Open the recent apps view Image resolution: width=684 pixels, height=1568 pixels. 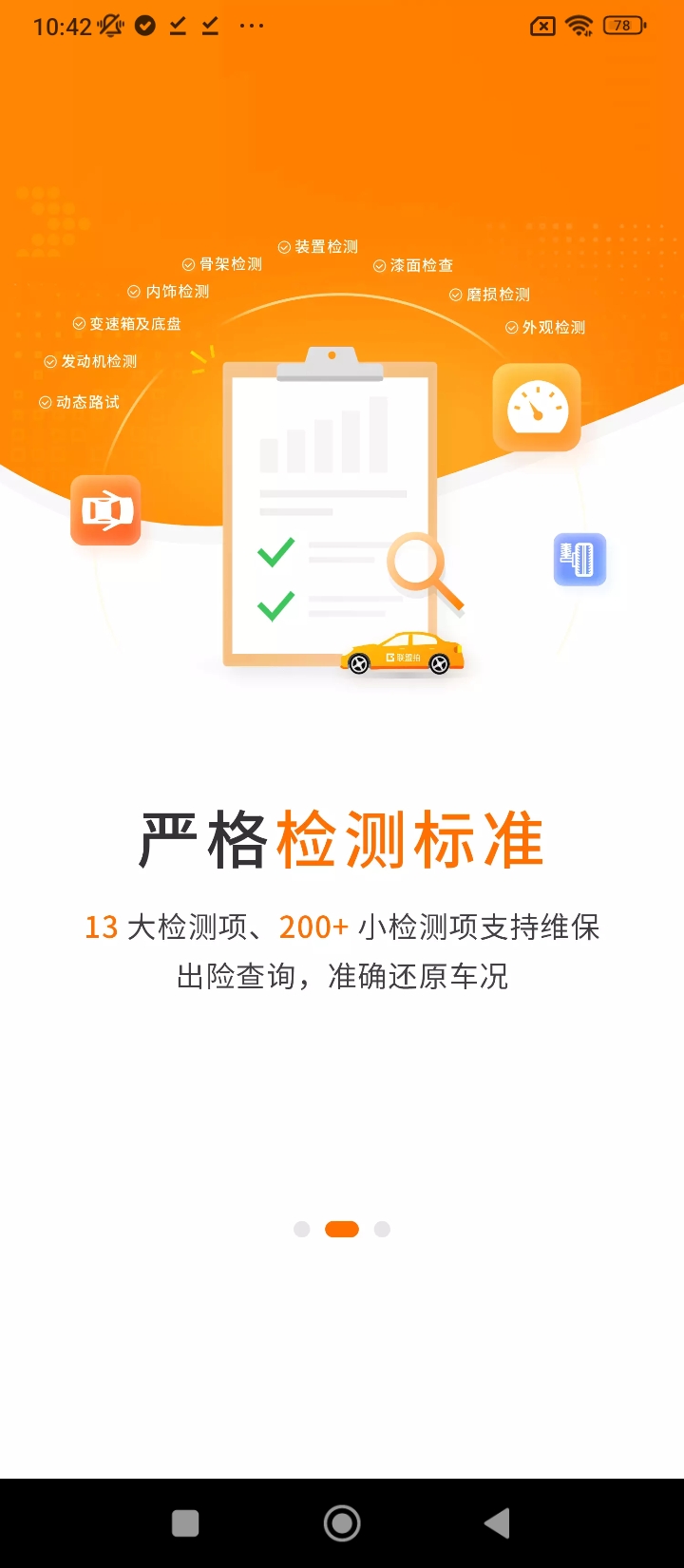click(x=185, y=1523)
